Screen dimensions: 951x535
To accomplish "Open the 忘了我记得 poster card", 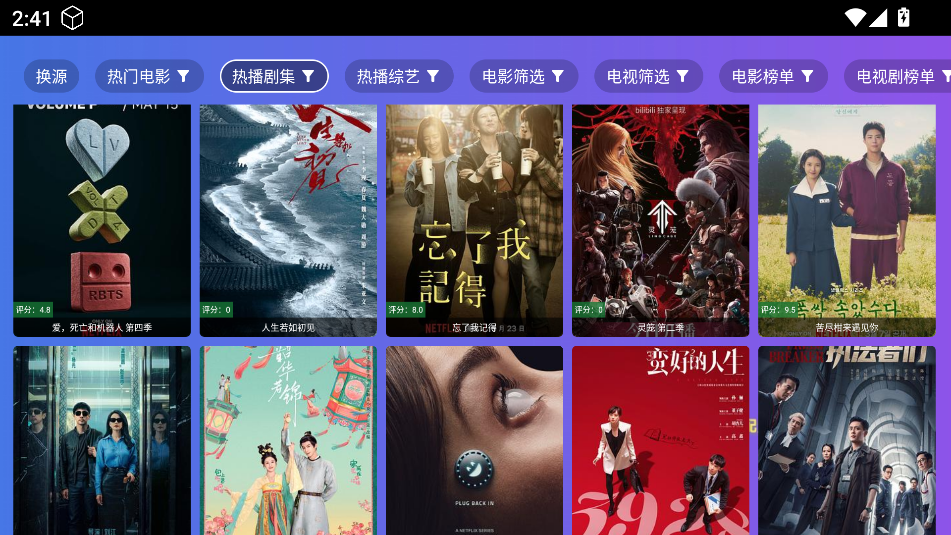I will click(x=474, y=220).
